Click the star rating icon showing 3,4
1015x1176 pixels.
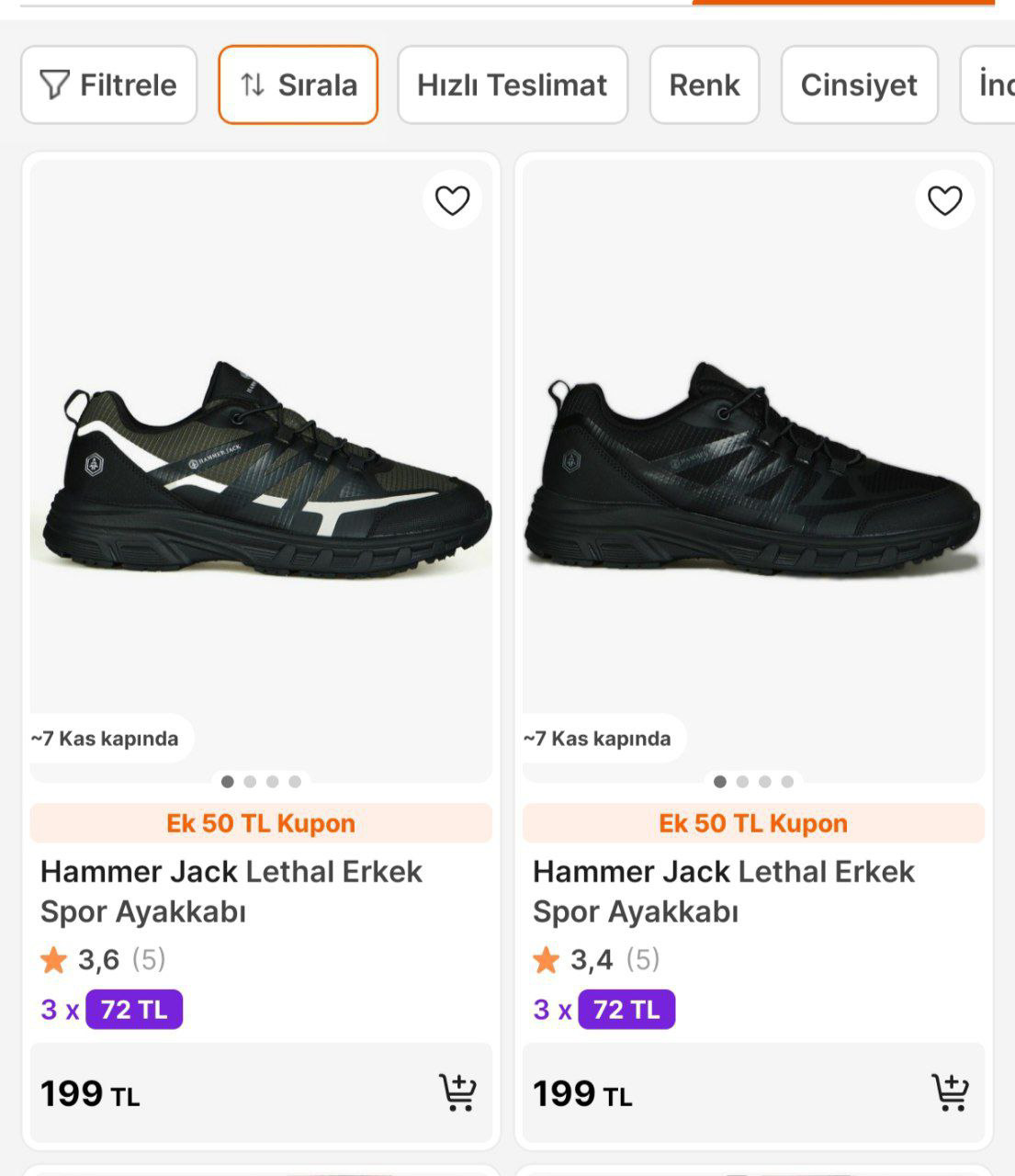click(547, 960)
